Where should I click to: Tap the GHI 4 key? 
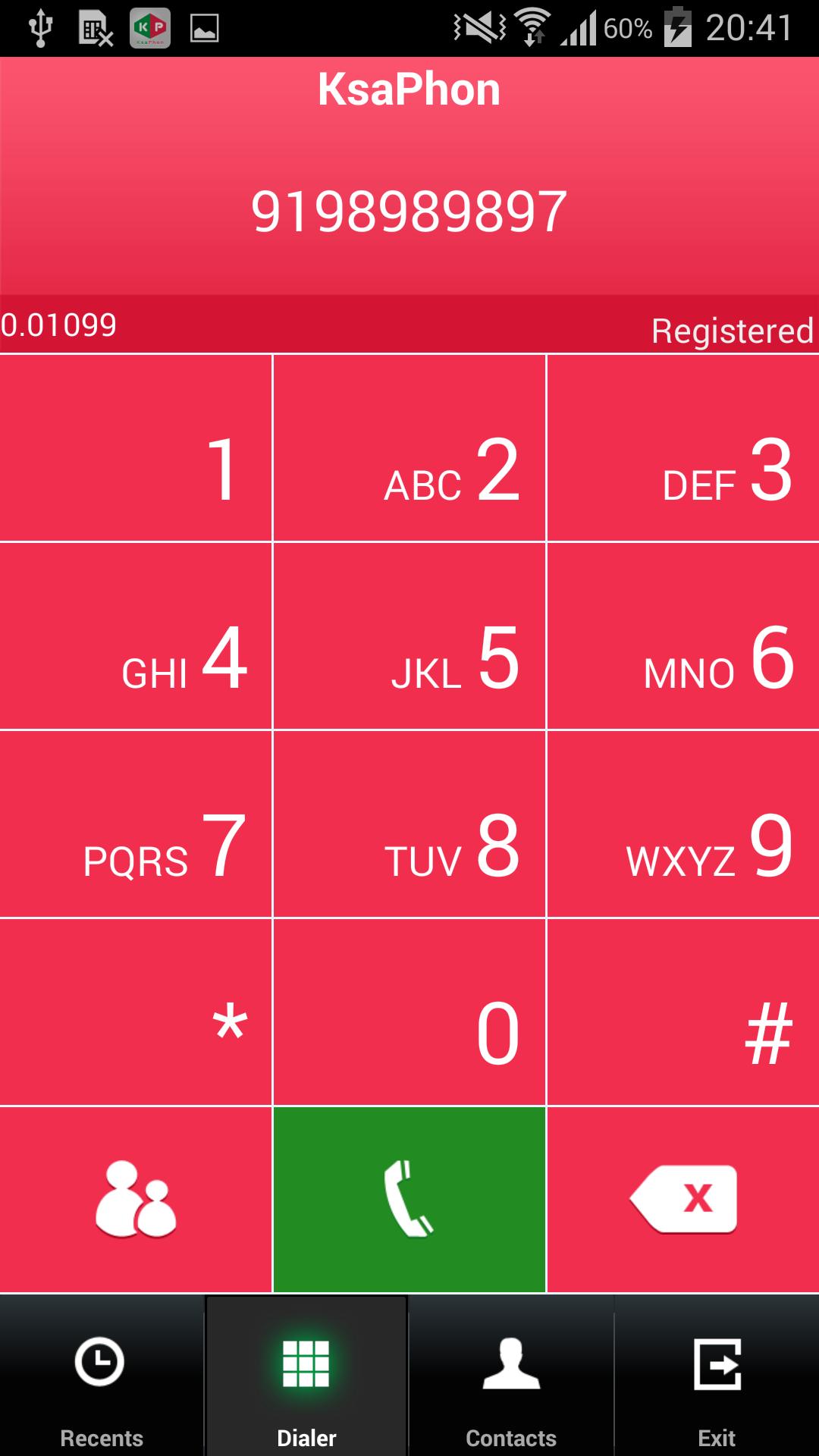136,637
